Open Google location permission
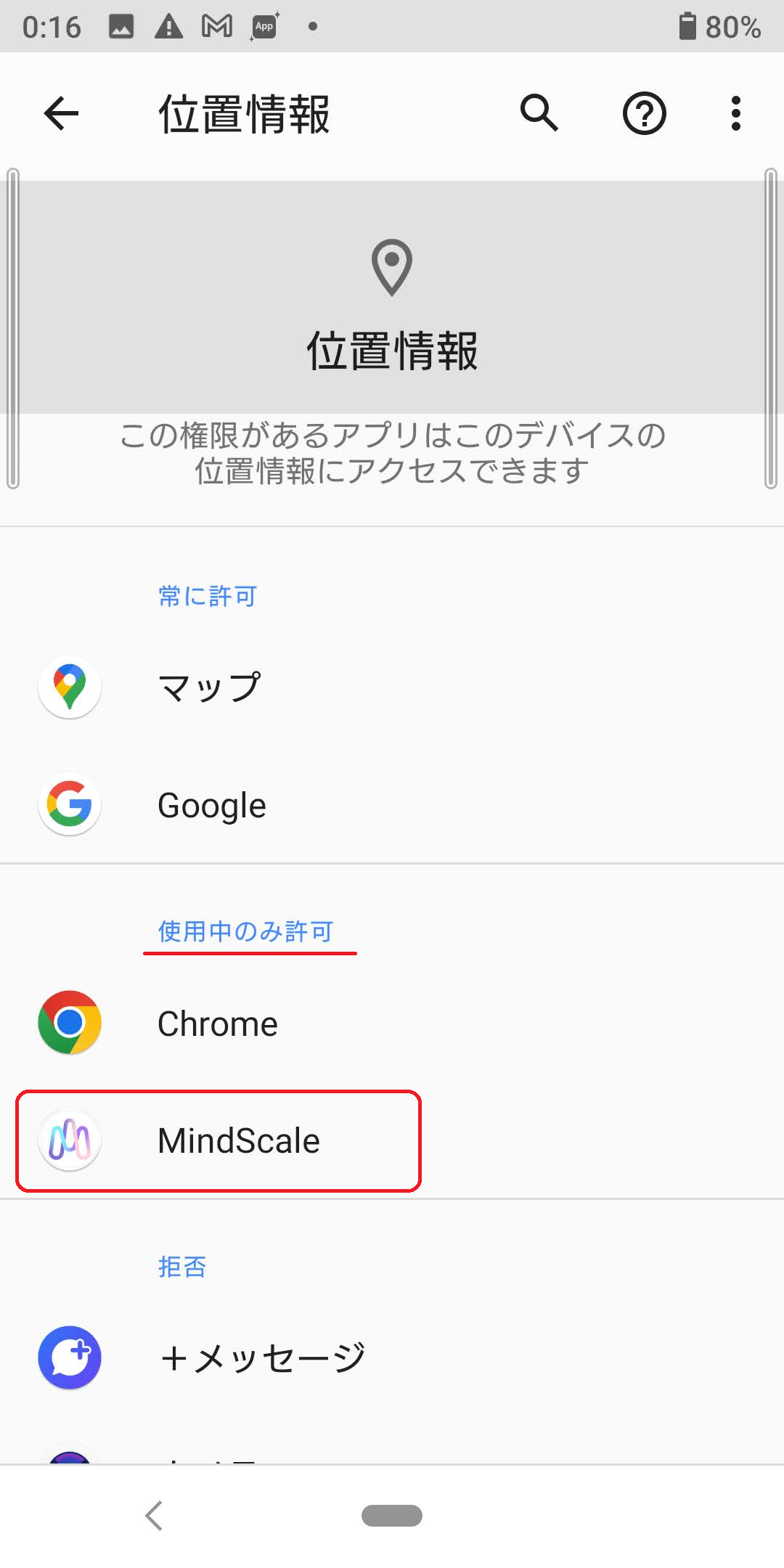784x1568 pixels. click(x=392, y=804)
